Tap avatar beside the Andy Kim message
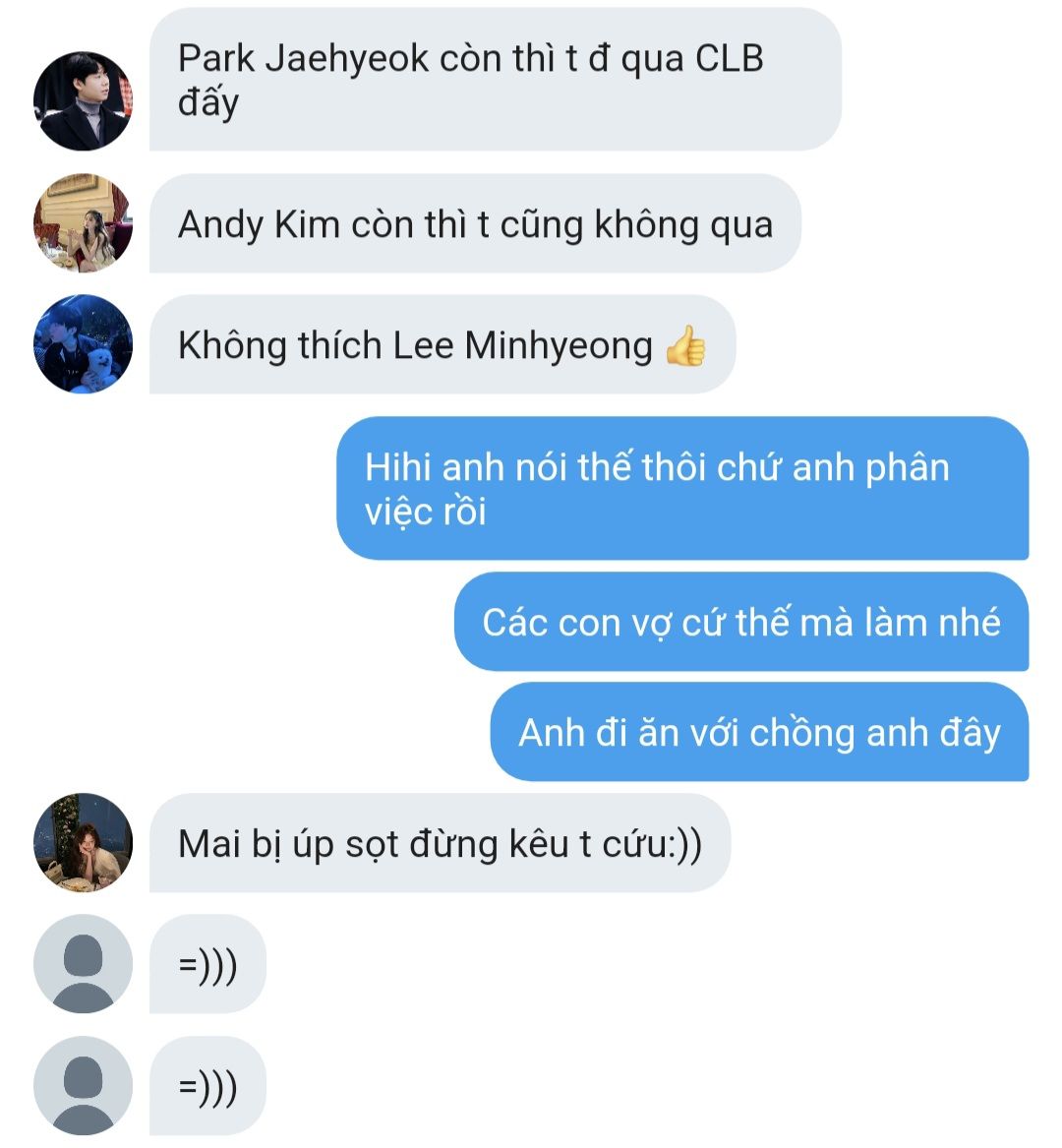Image resolution: width=1062 pixels, height=1148 pixels. click(83, 223)
